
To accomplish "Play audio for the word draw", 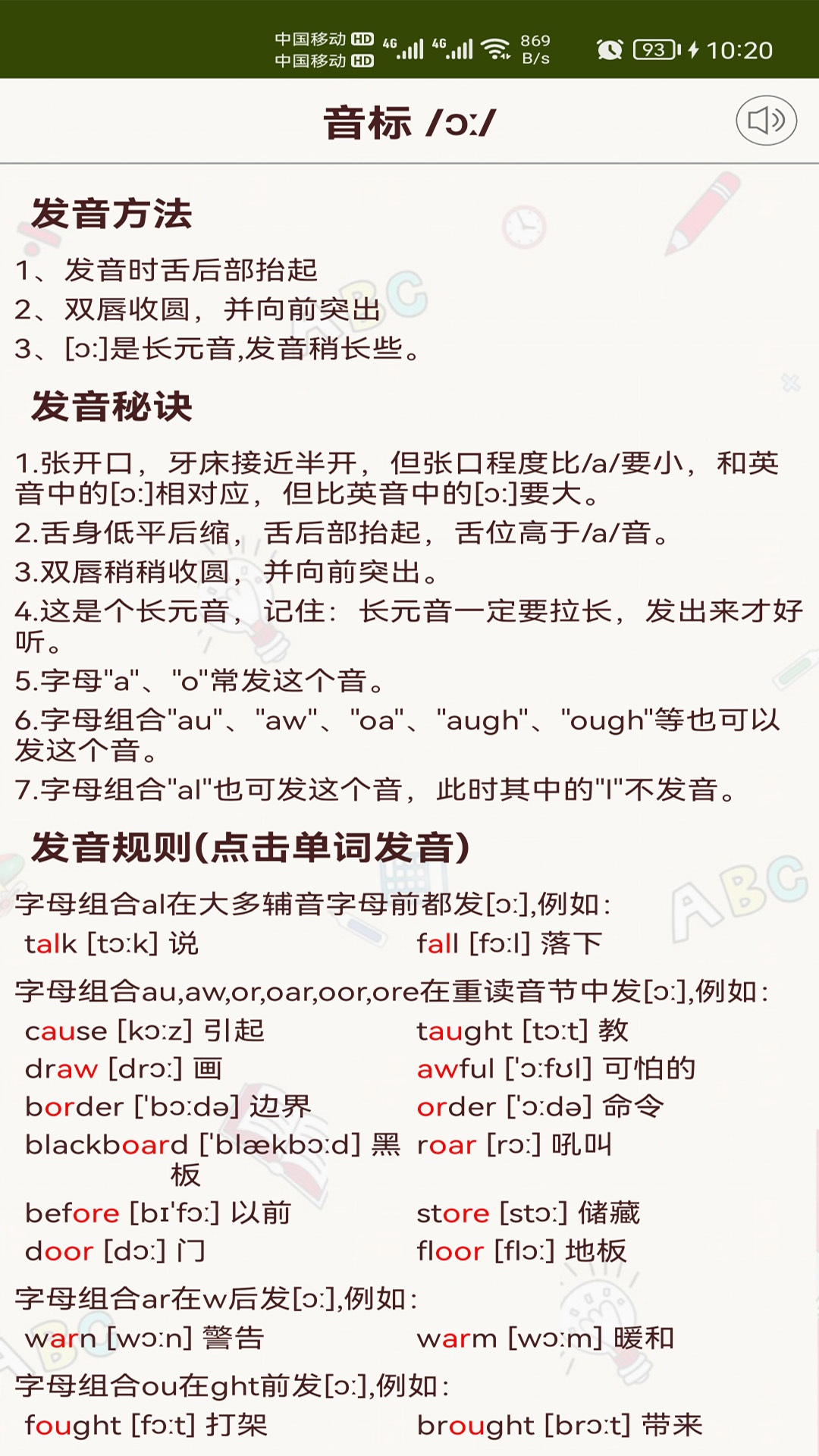I will point(61,1069).
